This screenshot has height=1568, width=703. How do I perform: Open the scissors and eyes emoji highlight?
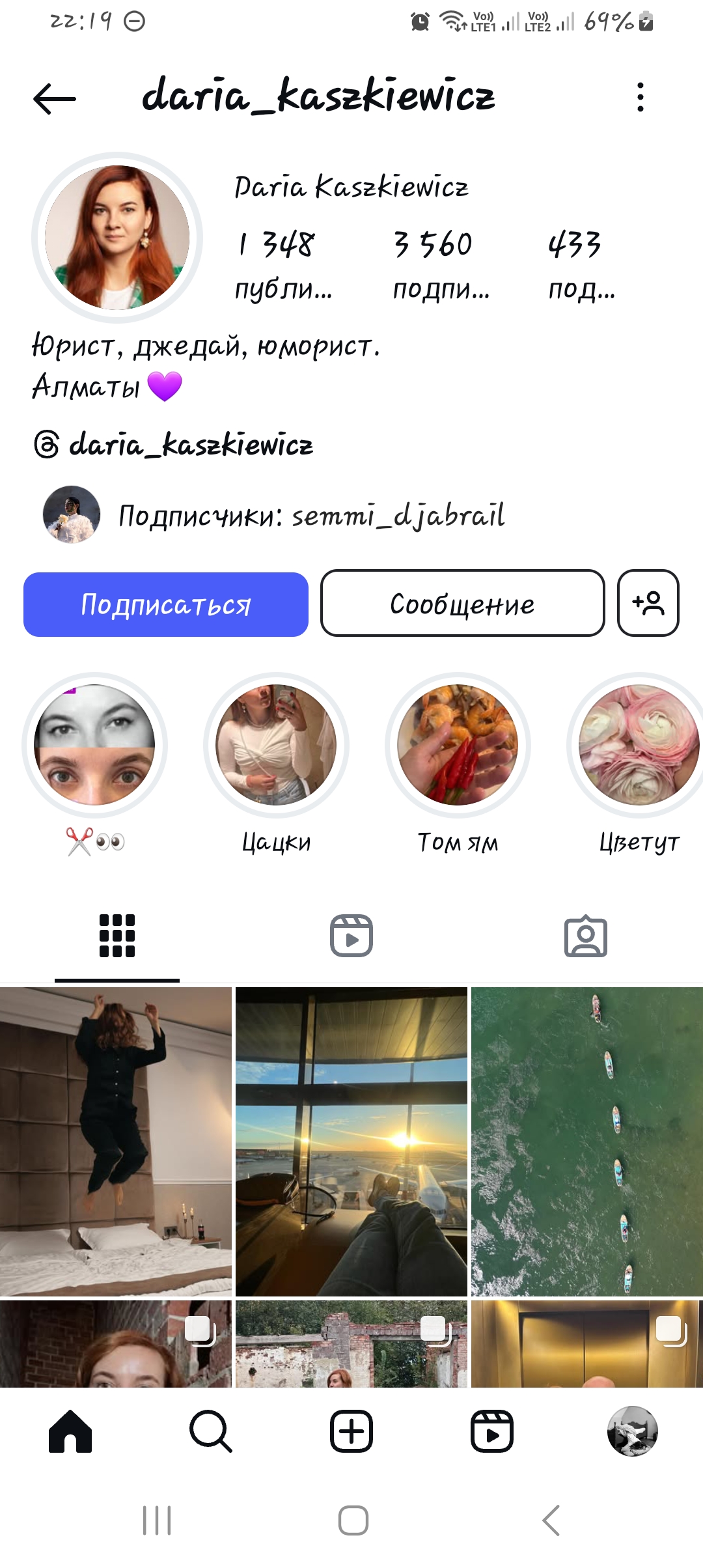click(94, 745)
